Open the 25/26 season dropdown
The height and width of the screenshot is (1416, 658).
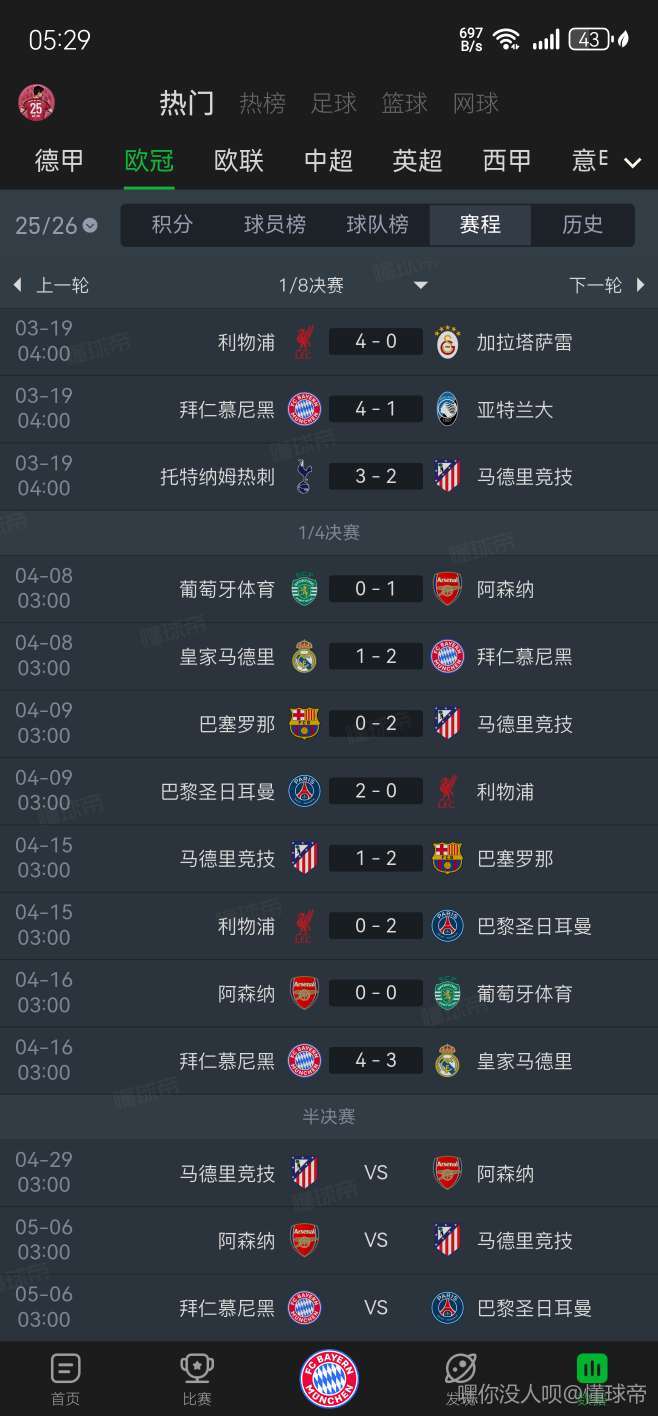(x=56, y=226)
